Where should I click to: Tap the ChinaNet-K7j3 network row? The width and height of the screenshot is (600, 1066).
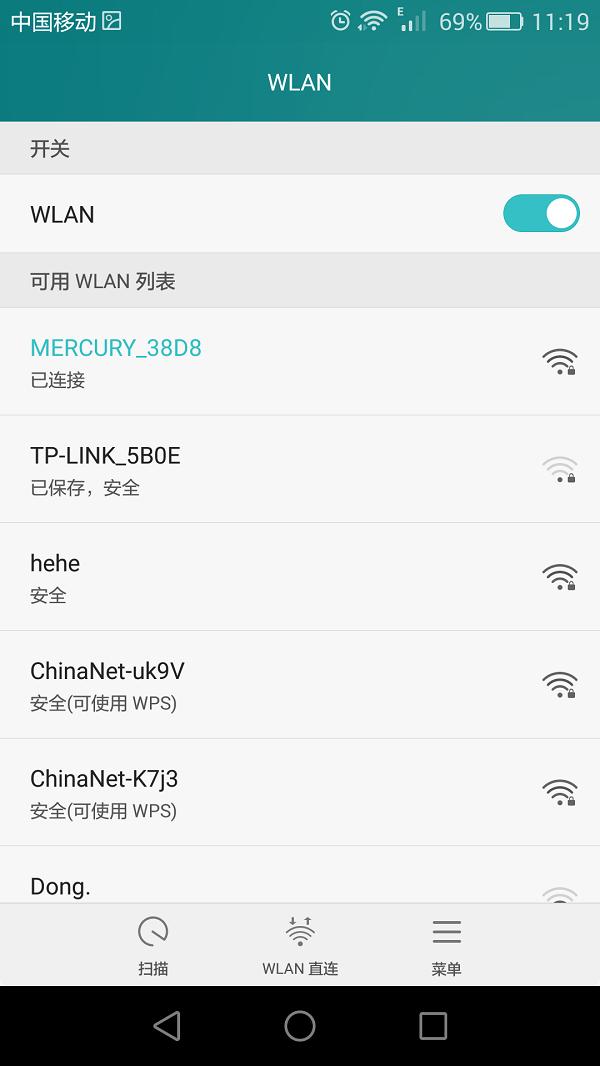tap(300, 793)
